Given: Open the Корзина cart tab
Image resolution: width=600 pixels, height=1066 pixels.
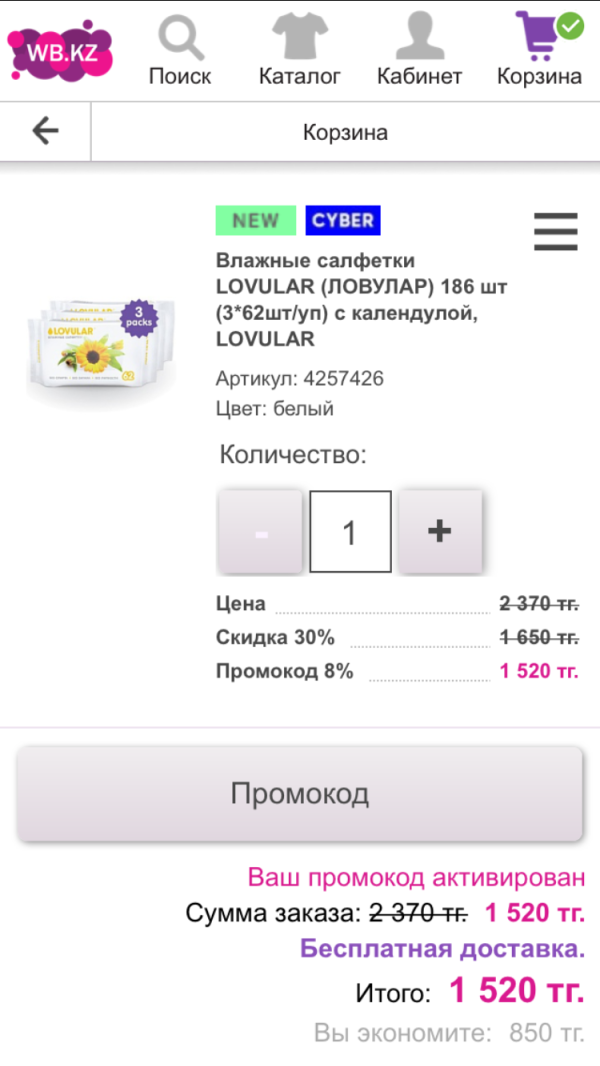Looking at the screenshot, I should 540,50.
